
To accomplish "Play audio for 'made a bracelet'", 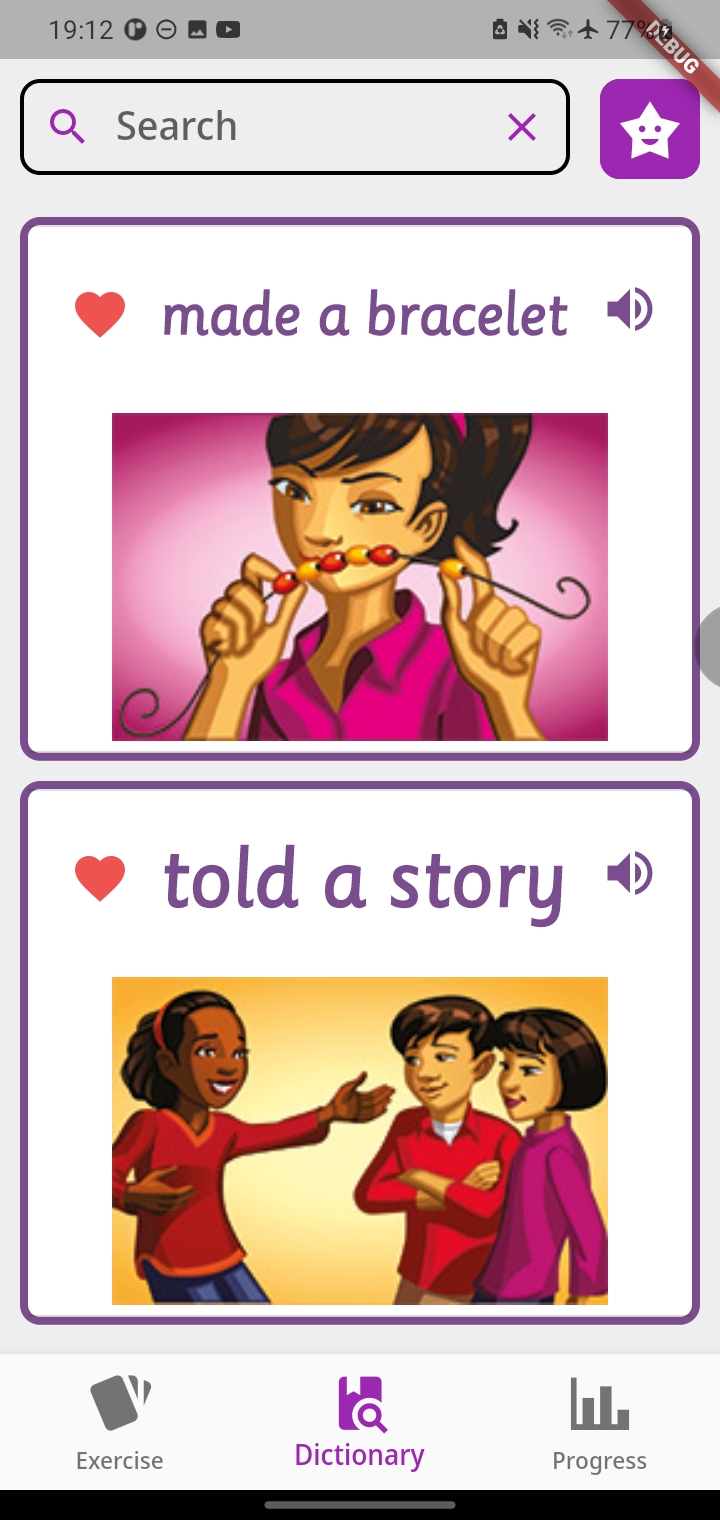I will (x=630, y=310).
